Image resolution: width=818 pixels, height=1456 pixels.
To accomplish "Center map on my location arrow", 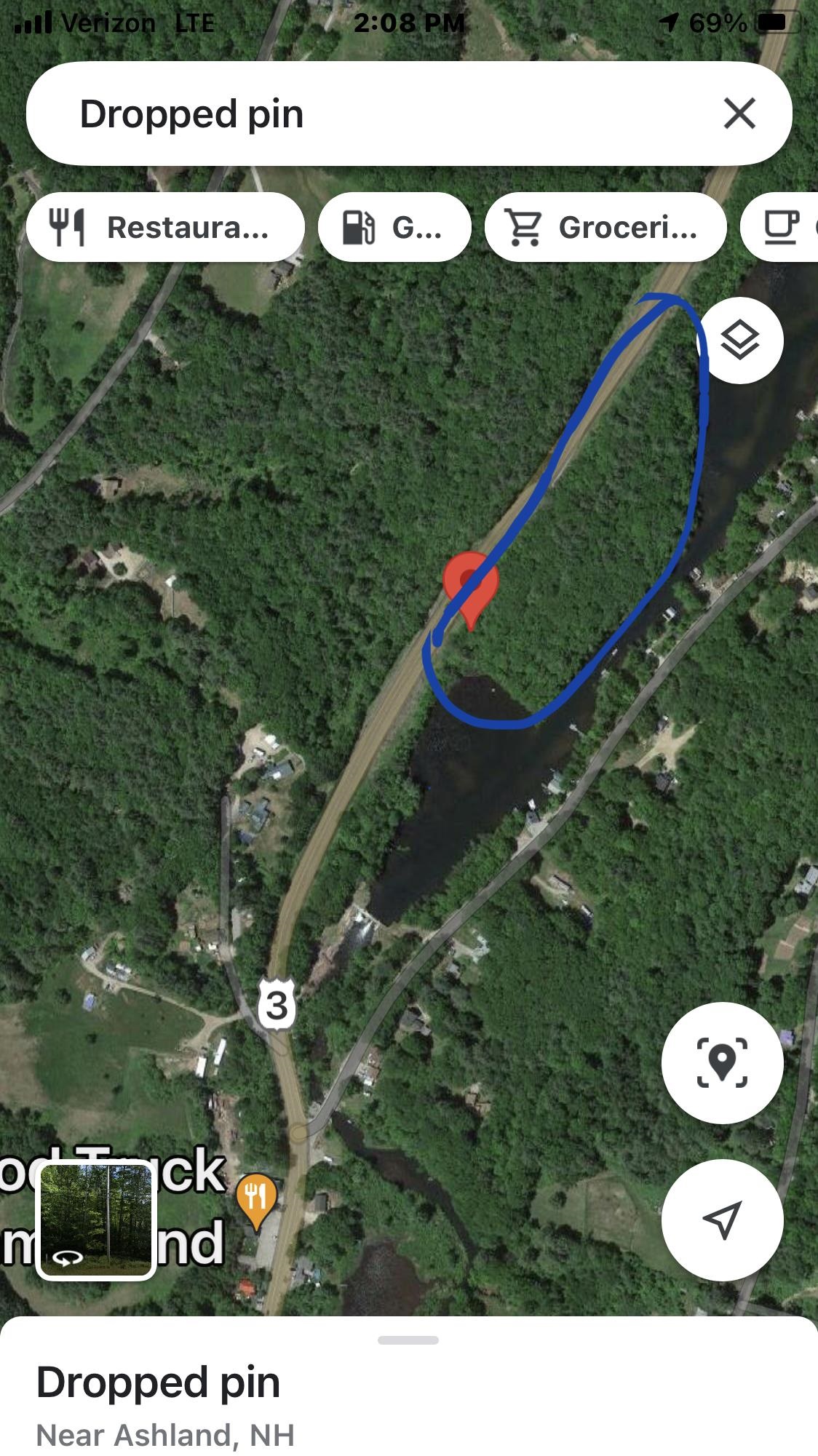I will [722, 1220].
